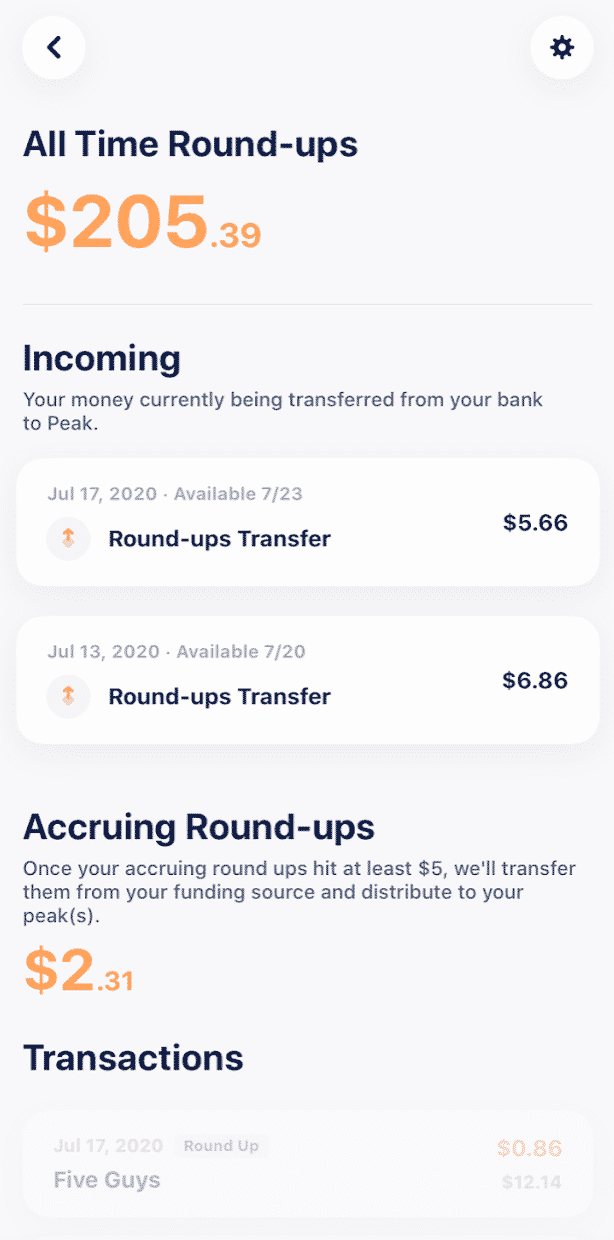614x1240 pixels.
Task: Open the $6.86 Round-ups Transfer card
Action: 307,680
